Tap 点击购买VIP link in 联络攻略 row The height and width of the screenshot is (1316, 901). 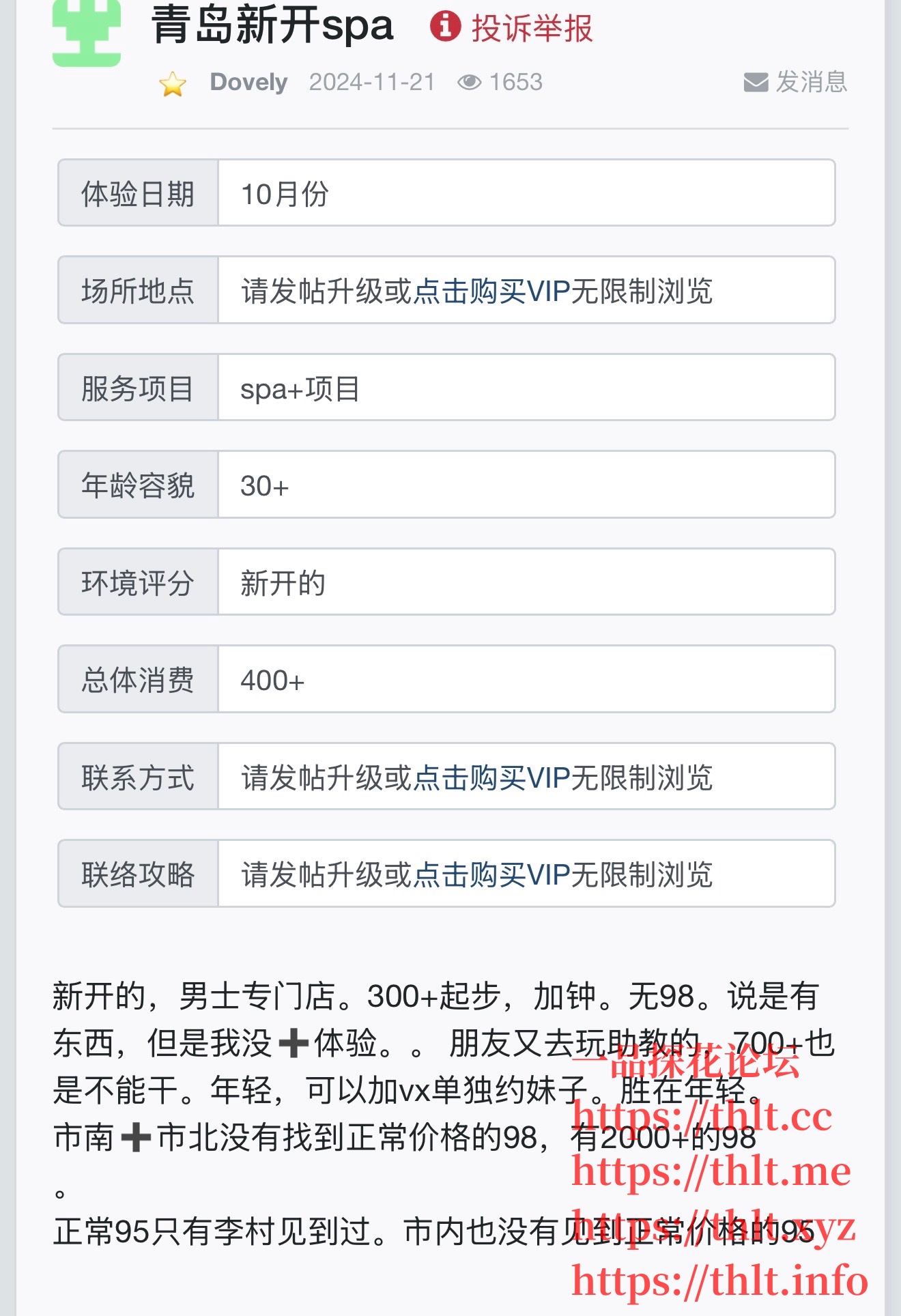tap(491, 874)
